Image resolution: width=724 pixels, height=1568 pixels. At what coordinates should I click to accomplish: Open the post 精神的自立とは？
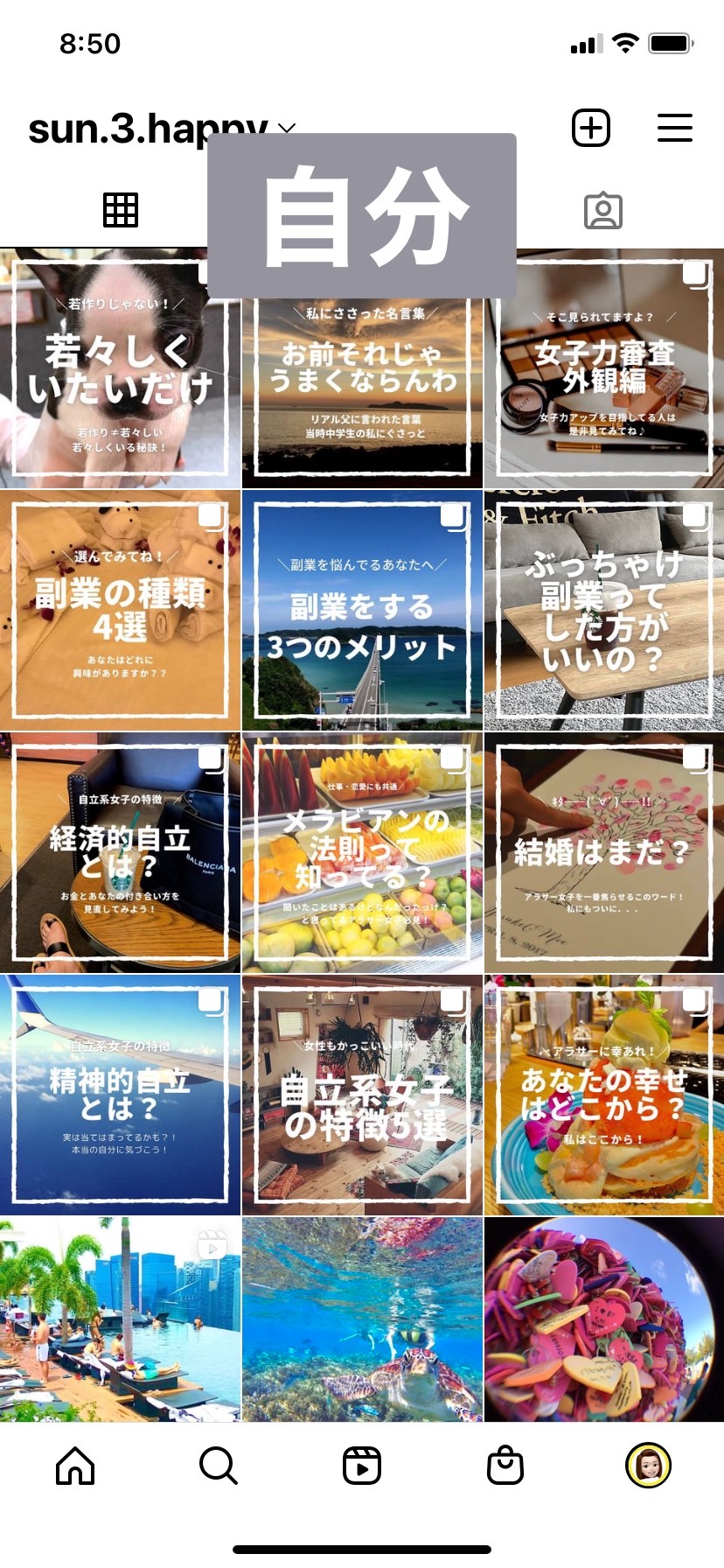pyautogui.click(x=120, y=1095)
